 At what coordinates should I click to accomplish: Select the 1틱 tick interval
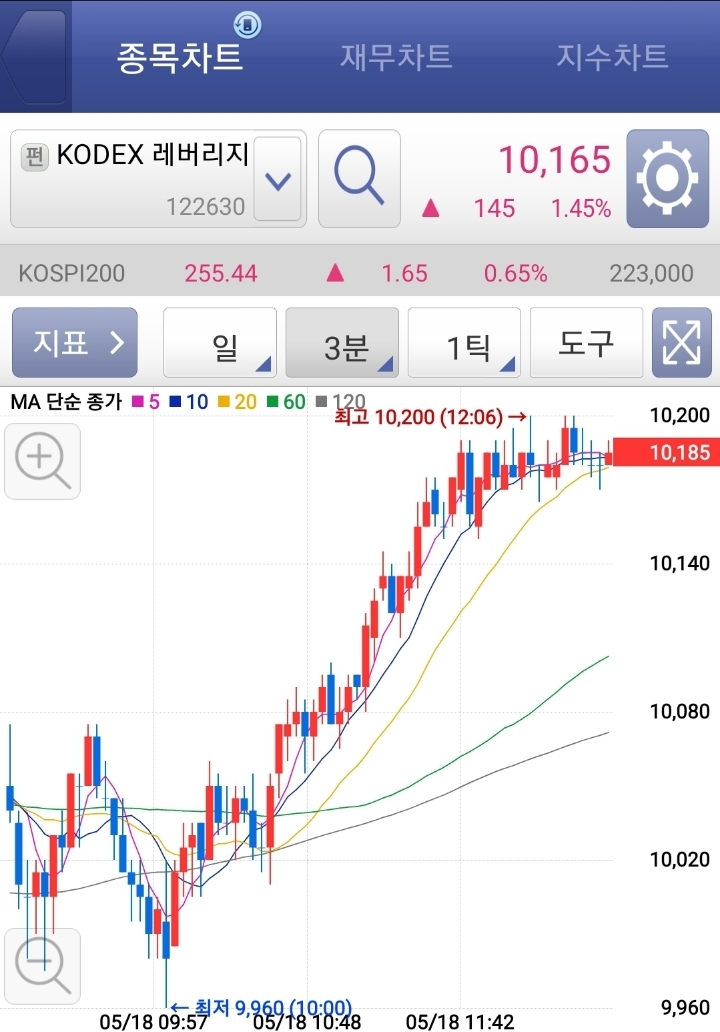pos(465,342)
